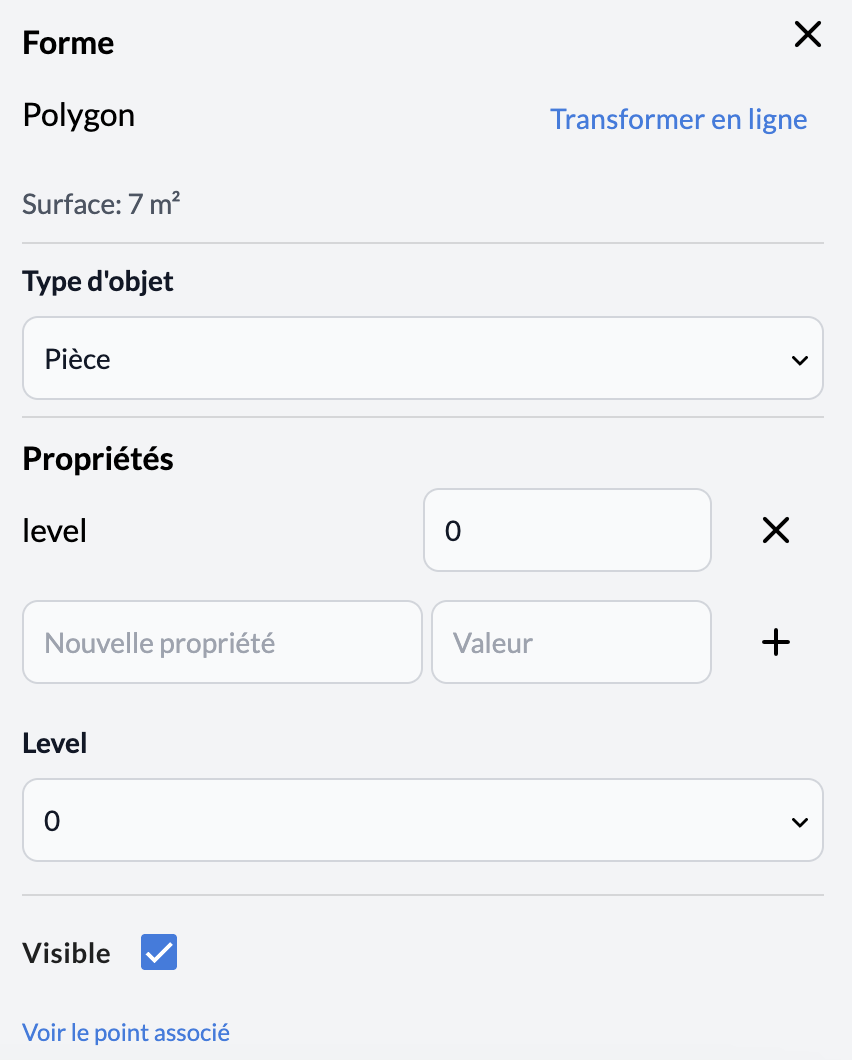
Task: Focus the Valeur input field
Action: point(571,642)
